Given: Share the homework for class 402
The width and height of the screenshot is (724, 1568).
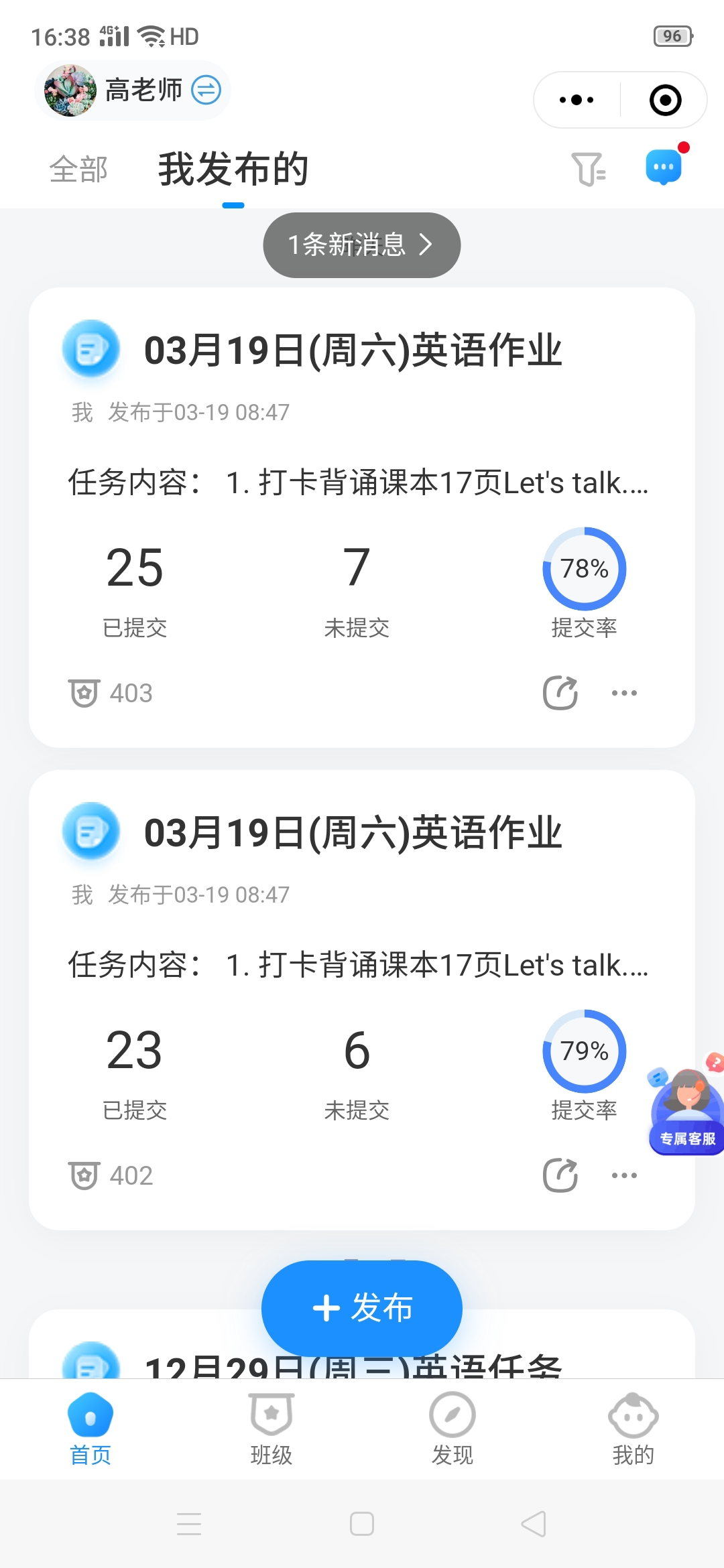Looking at the screenshot, I should coord(560,1175).
